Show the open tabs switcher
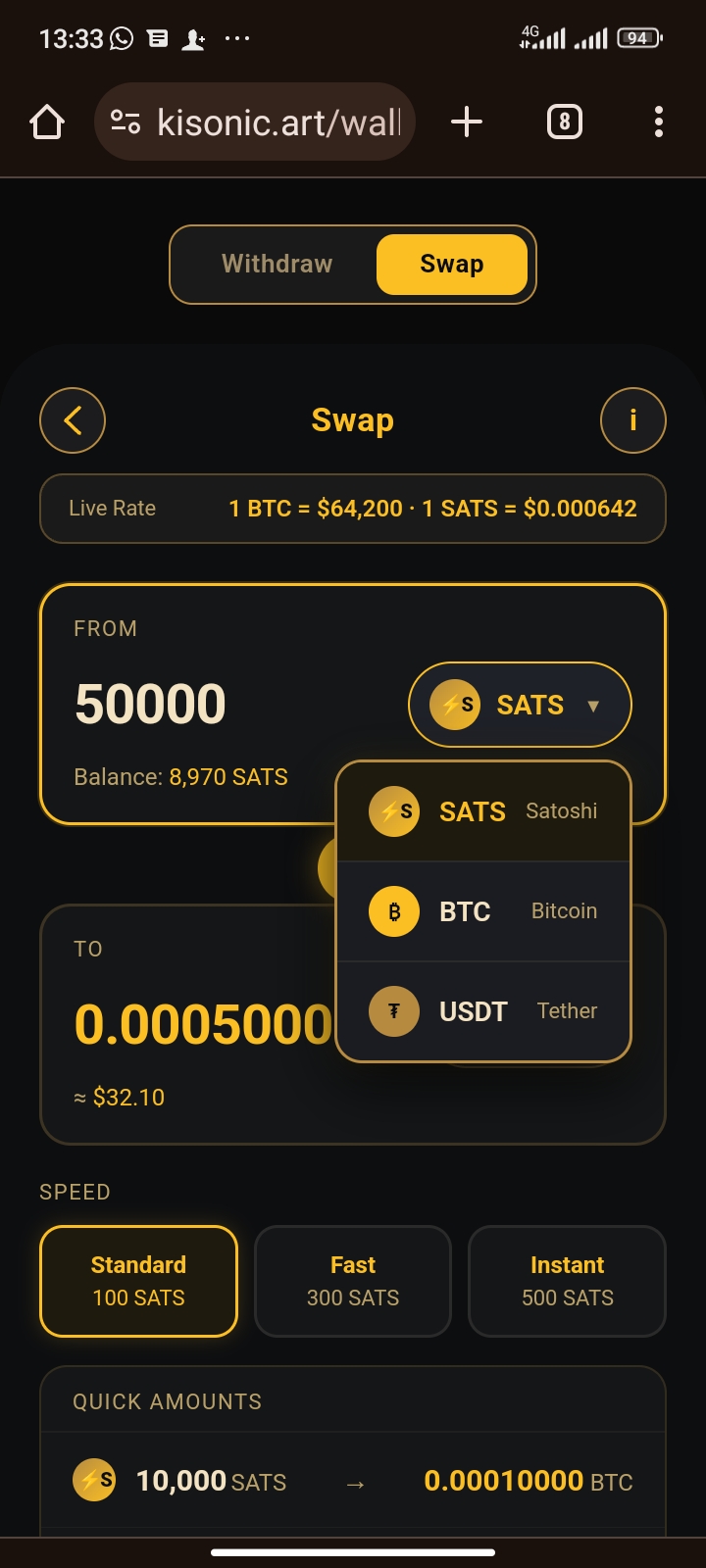706x1568 pixels. pos(564,122)
